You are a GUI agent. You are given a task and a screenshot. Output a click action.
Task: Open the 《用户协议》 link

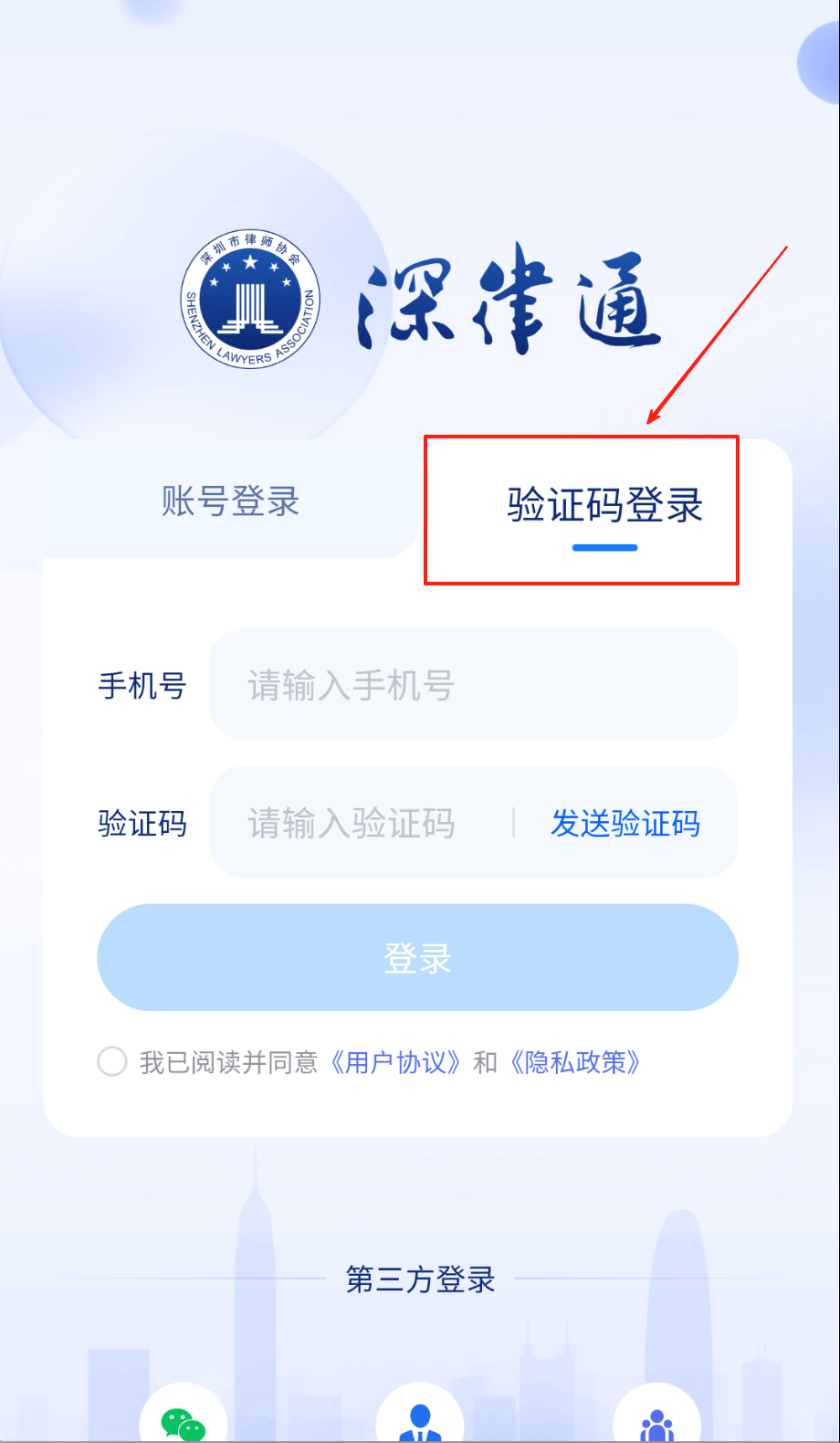[x=394, y=1062]
